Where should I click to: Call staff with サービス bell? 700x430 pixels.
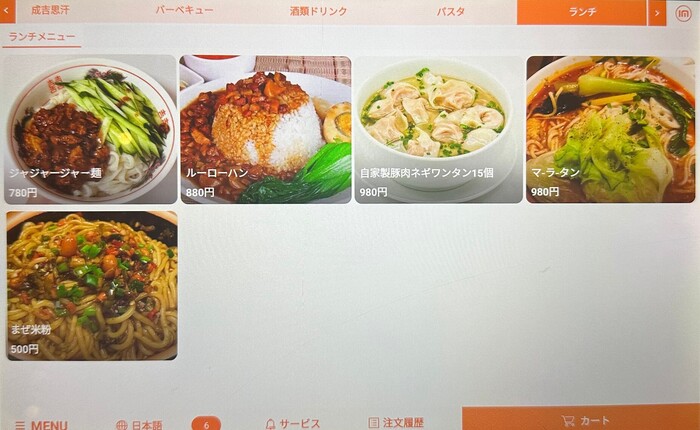pos(292,424)
